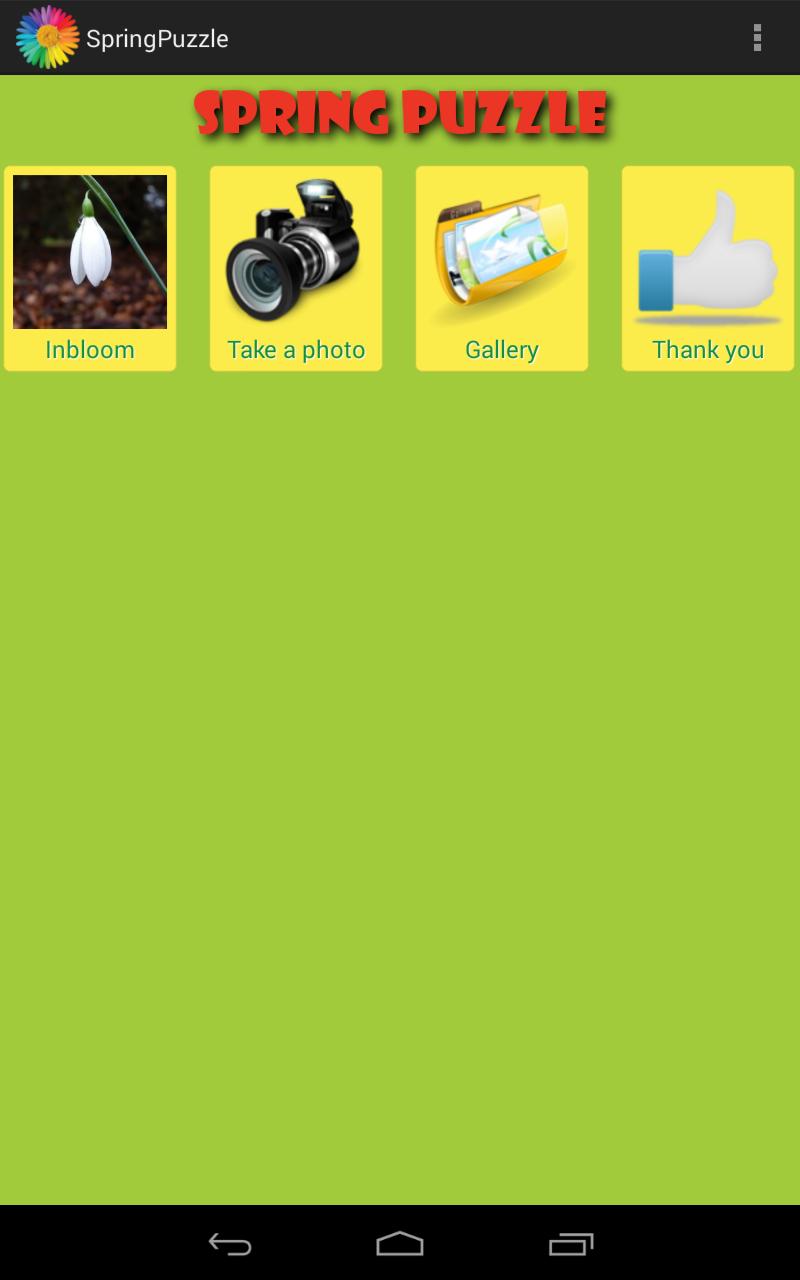Open the Inbloom snowdrop flower puzzle
Image resolution: width=800 pixels, height=1280 pixels.
pyautogui.click(x=89, y=250)
